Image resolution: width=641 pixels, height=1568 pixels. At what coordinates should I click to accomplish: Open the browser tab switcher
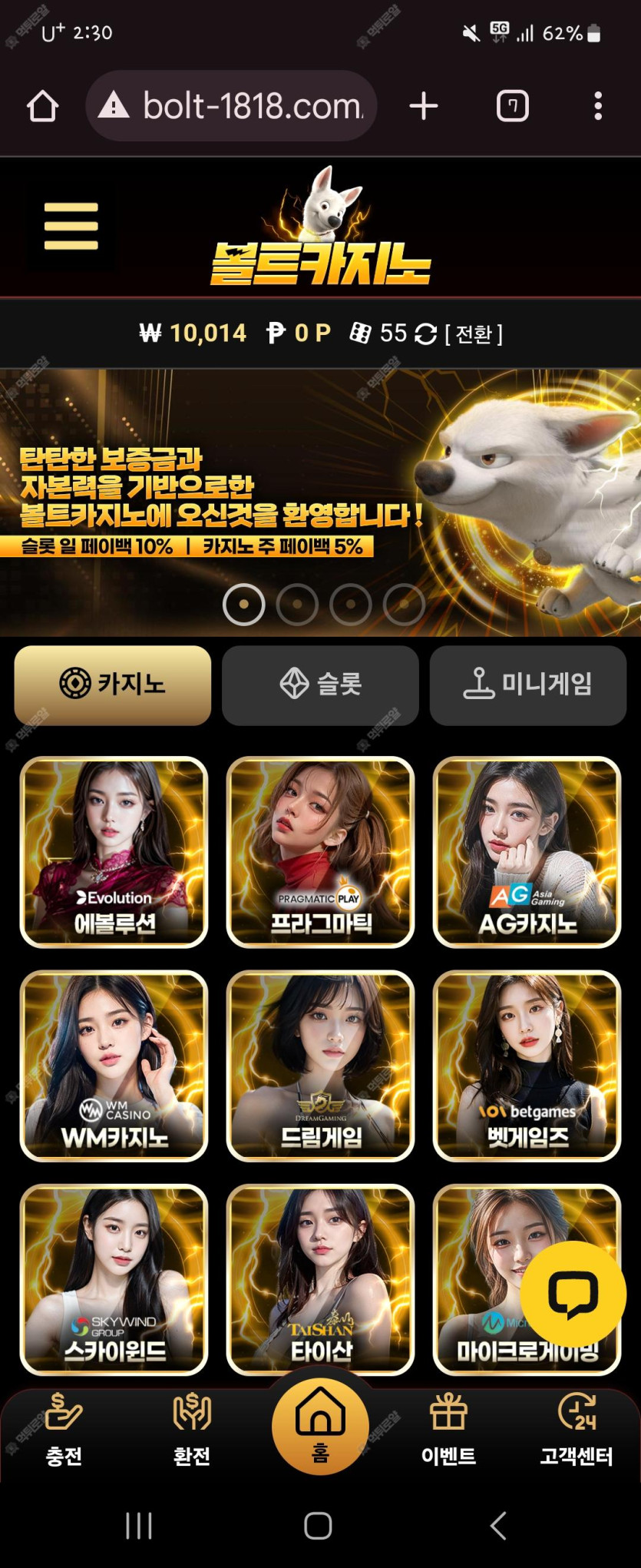click(512, 106)
